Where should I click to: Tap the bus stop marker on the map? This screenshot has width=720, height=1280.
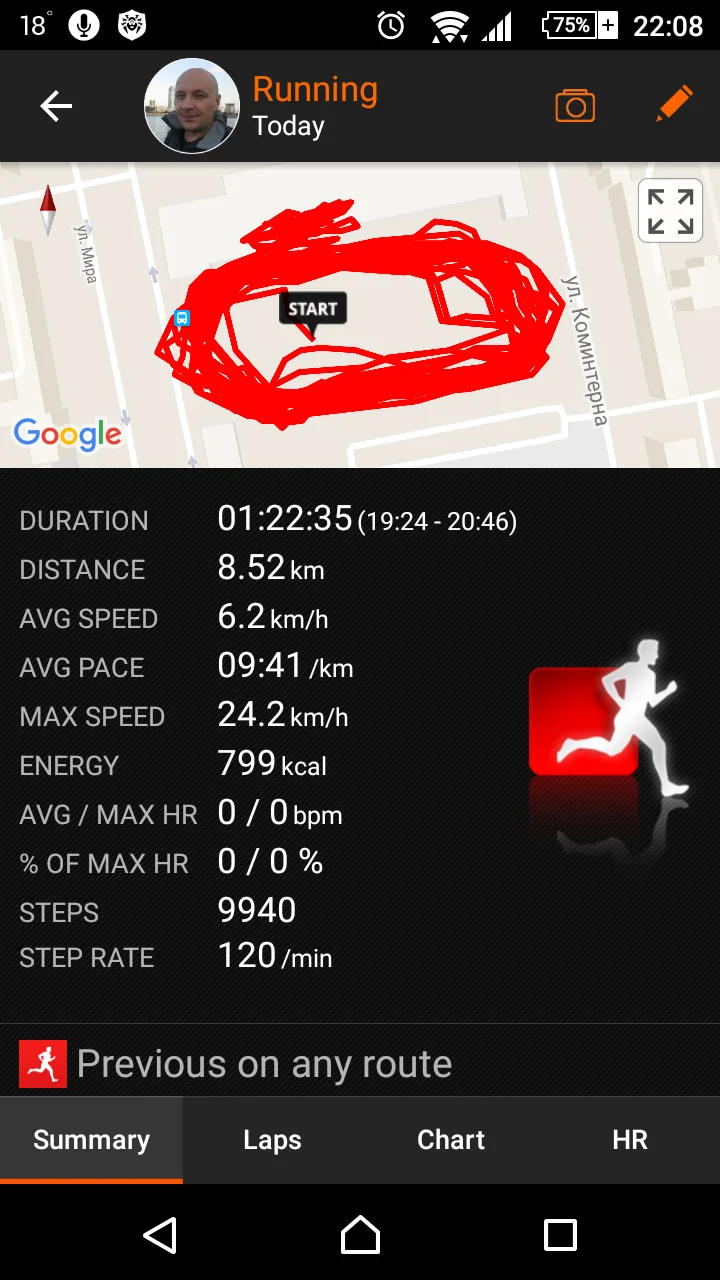tap(182, 318)
